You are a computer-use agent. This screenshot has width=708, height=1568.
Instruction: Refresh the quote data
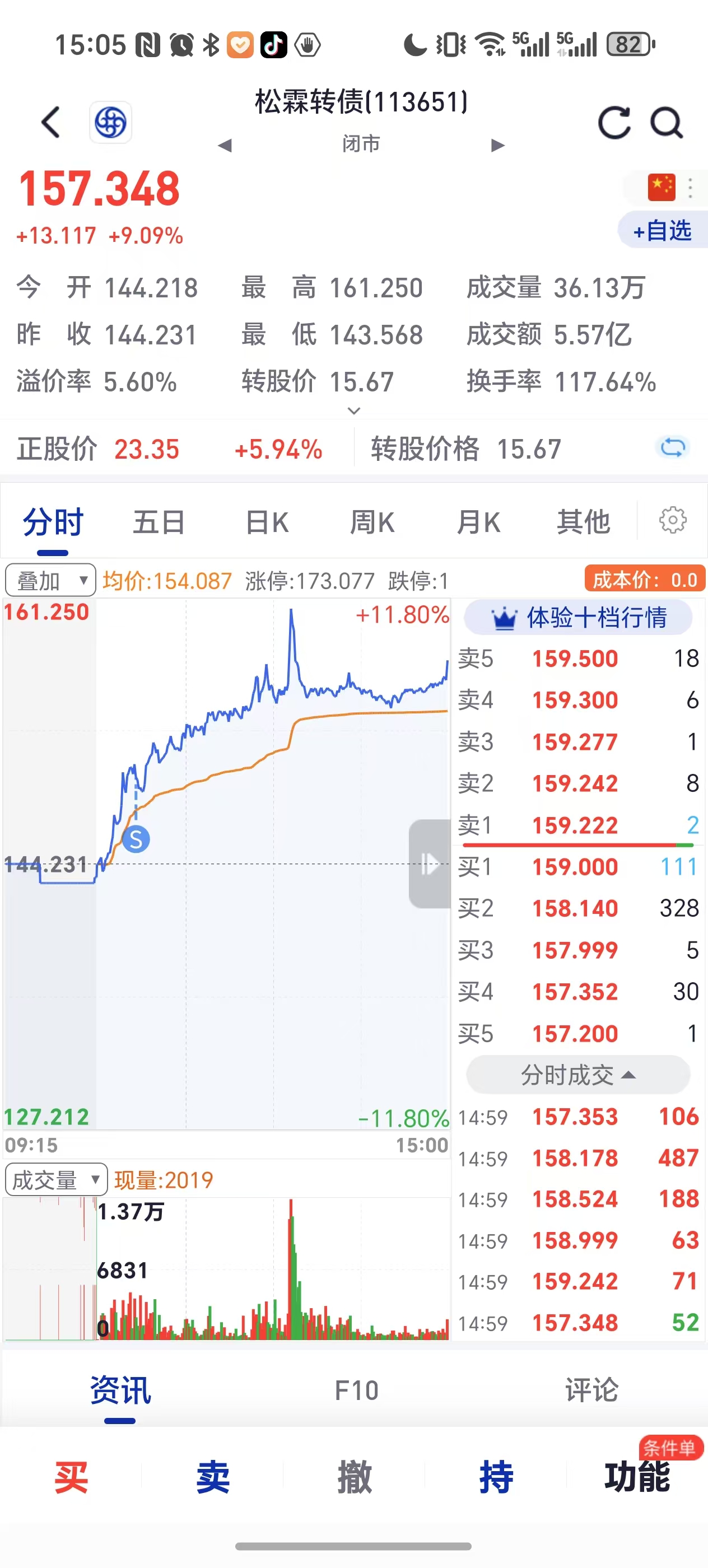point(614,122)
